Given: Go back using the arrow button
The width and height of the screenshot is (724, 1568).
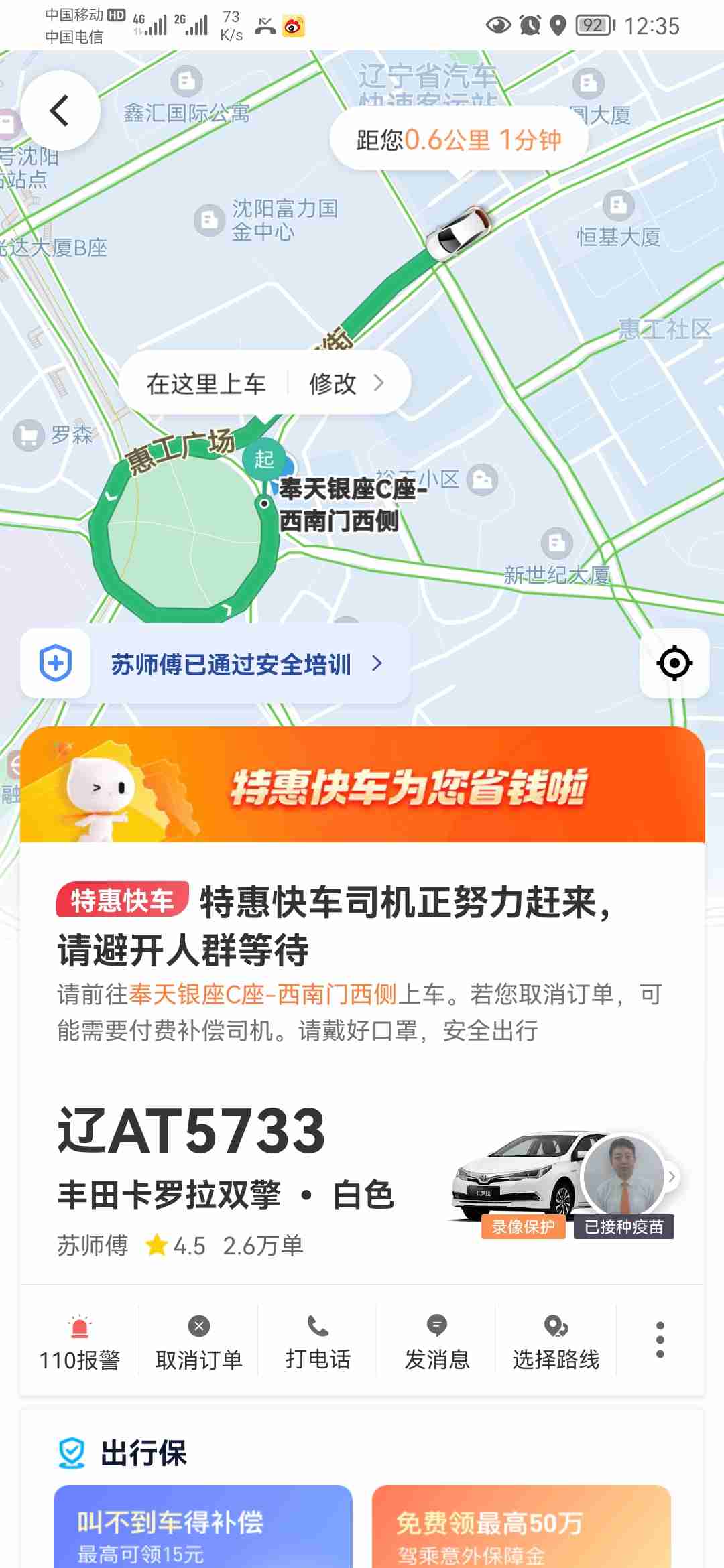Looking at the screenshot, I should point(60,111).
